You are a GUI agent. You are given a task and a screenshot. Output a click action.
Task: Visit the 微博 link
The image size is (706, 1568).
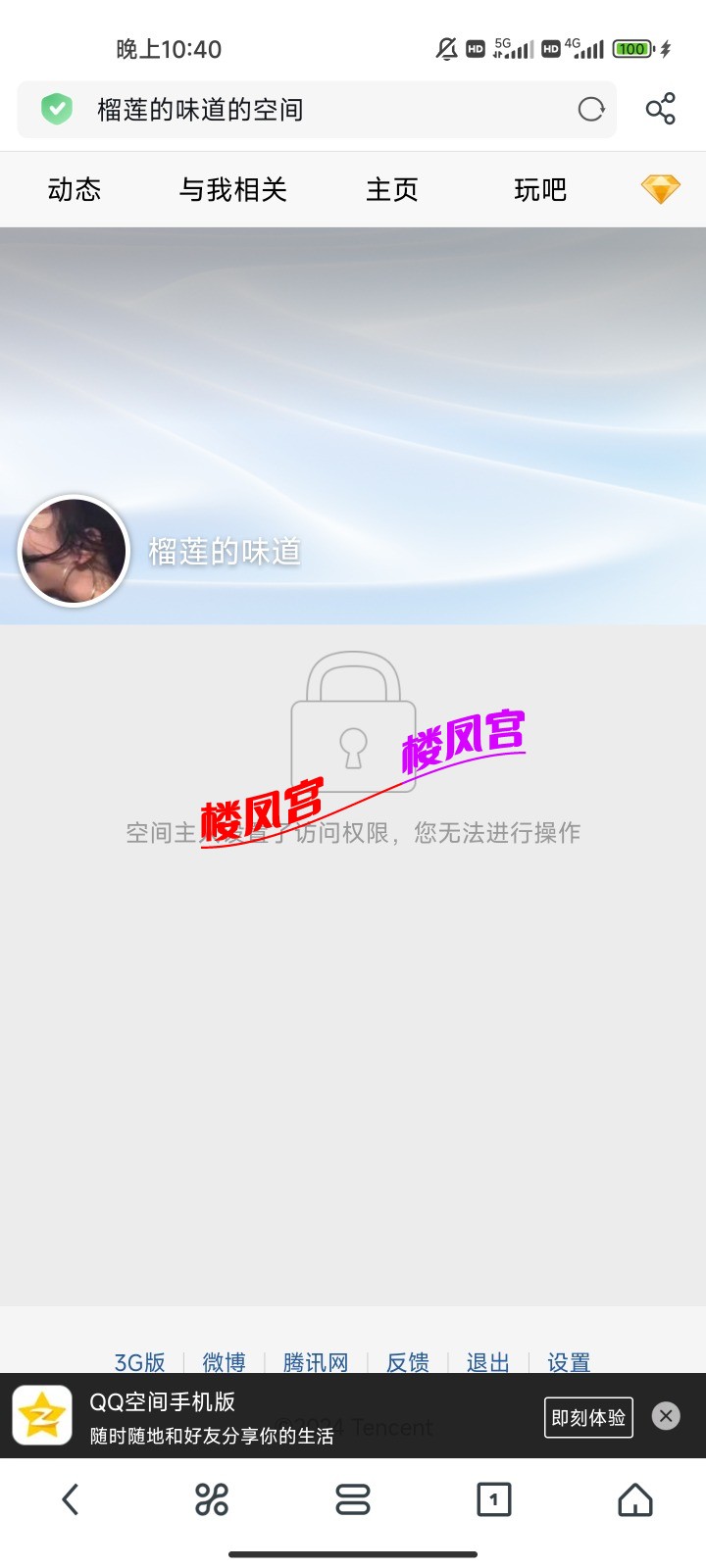click(224, 1361)
